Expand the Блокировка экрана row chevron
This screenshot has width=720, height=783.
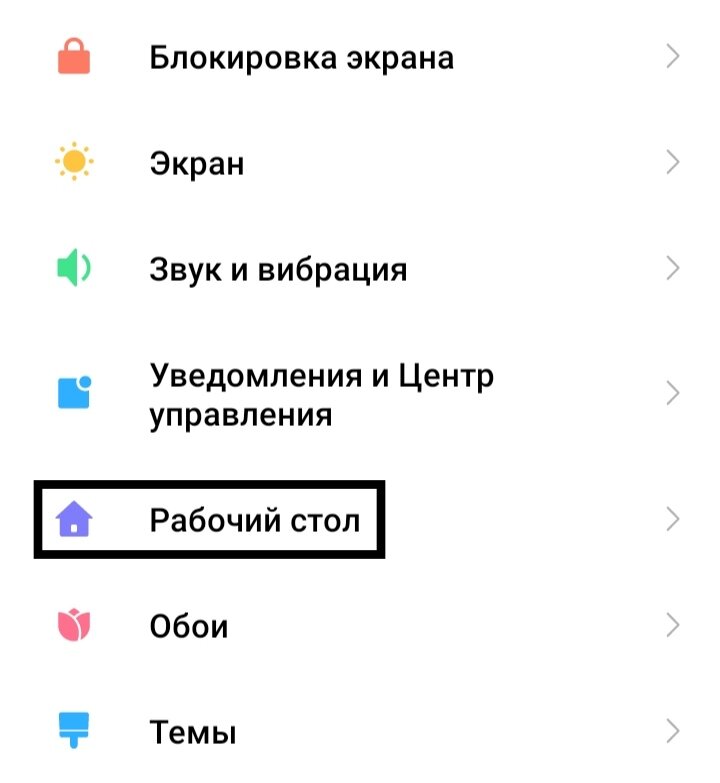point(672,57)
